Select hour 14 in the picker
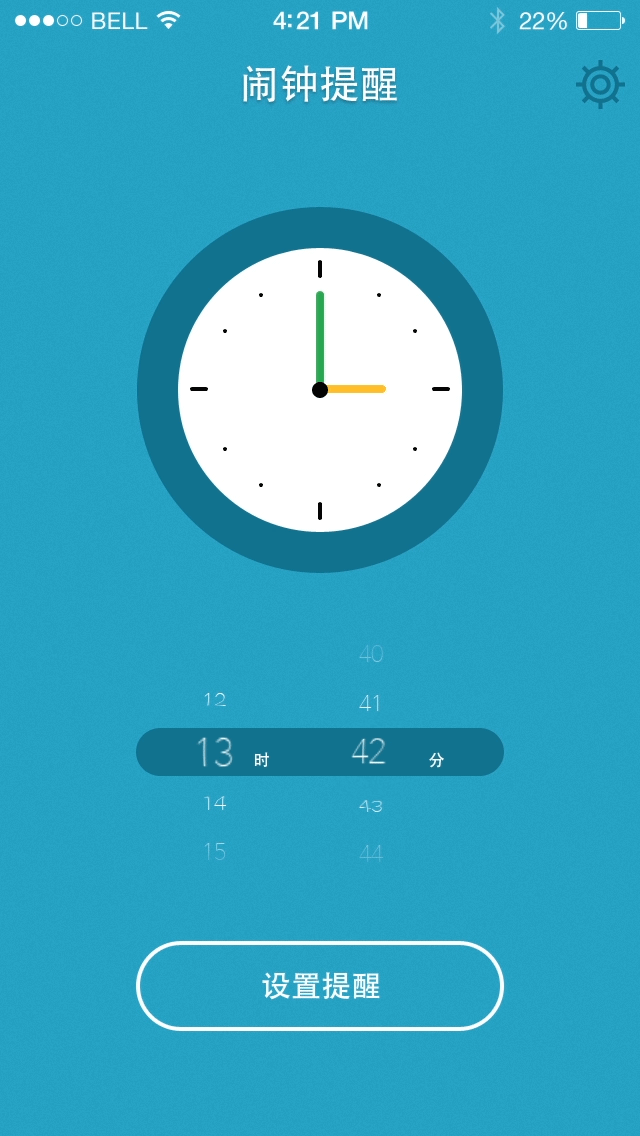This screenshot has width=640, height=1136. pos(215,803)
